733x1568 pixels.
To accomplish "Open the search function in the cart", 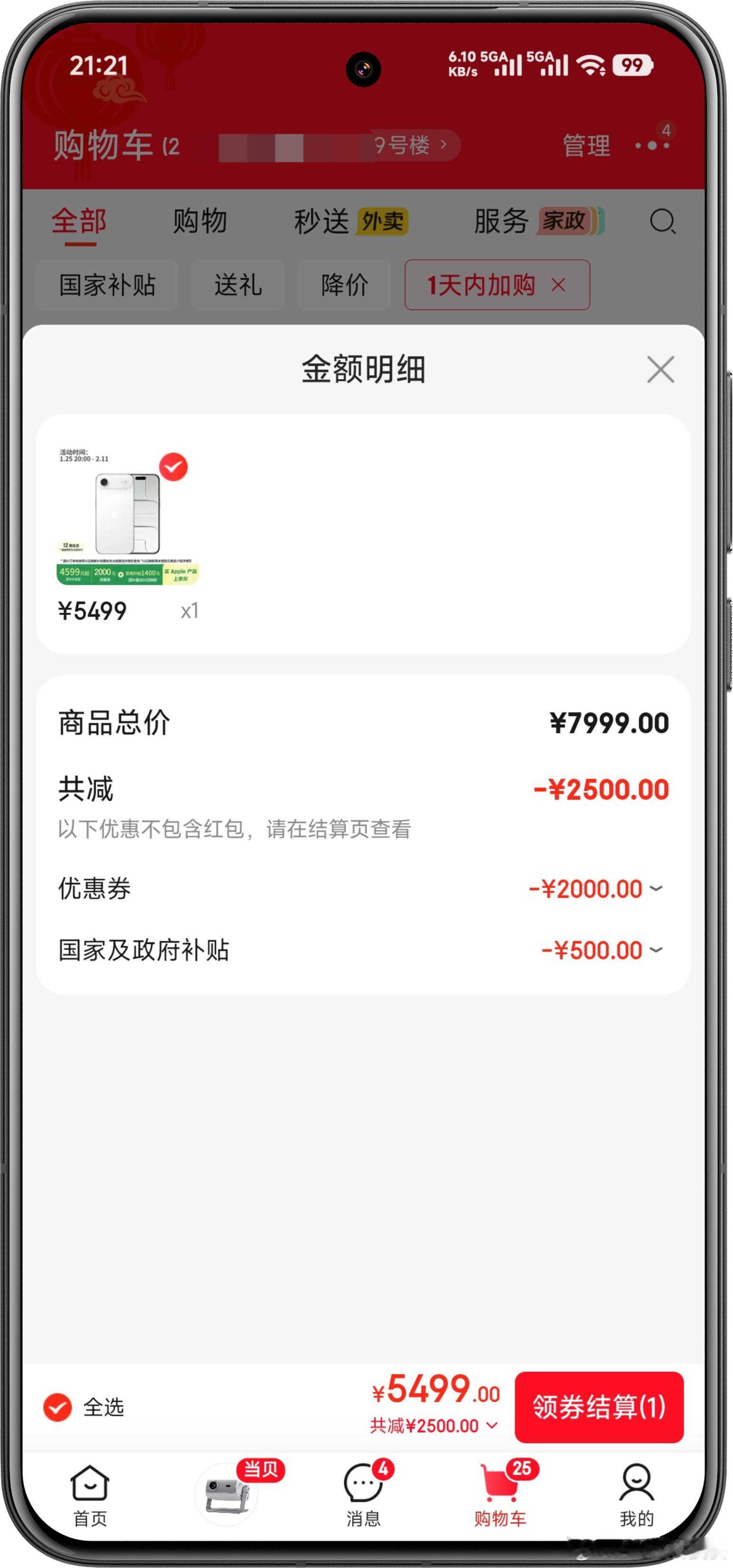I will 663,221.
